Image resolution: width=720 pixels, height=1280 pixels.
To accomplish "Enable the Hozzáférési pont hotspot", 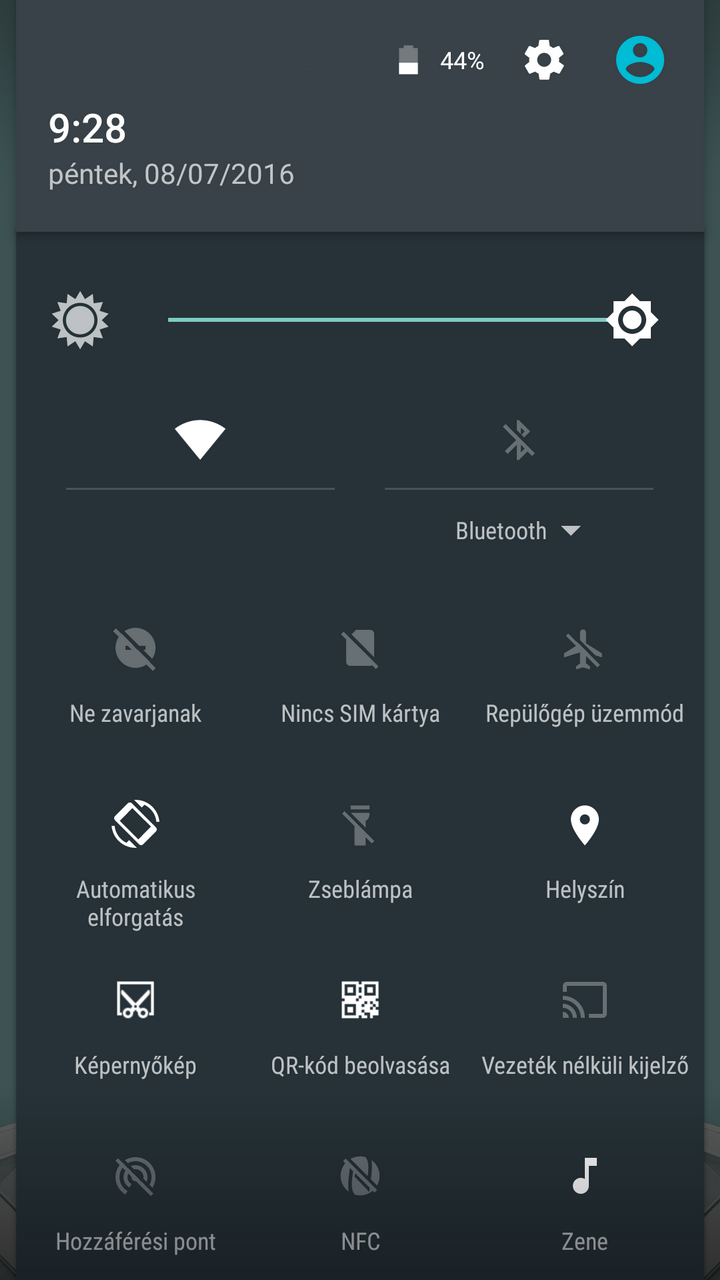I will tap(136, 1177).
